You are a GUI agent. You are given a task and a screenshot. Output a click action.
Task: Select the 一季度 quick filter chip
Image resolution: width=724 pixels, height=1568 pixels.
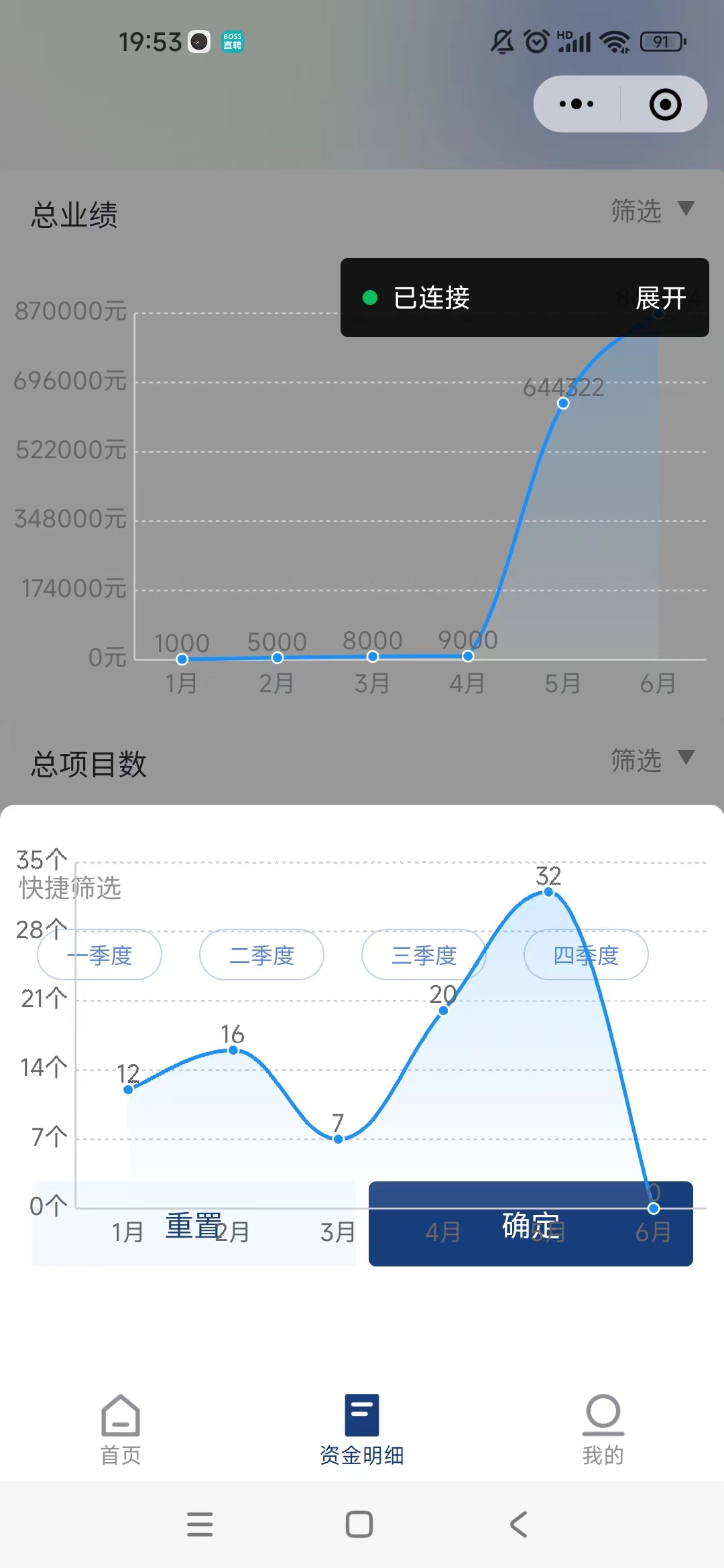pyautogui.click(x=100, y=955)
